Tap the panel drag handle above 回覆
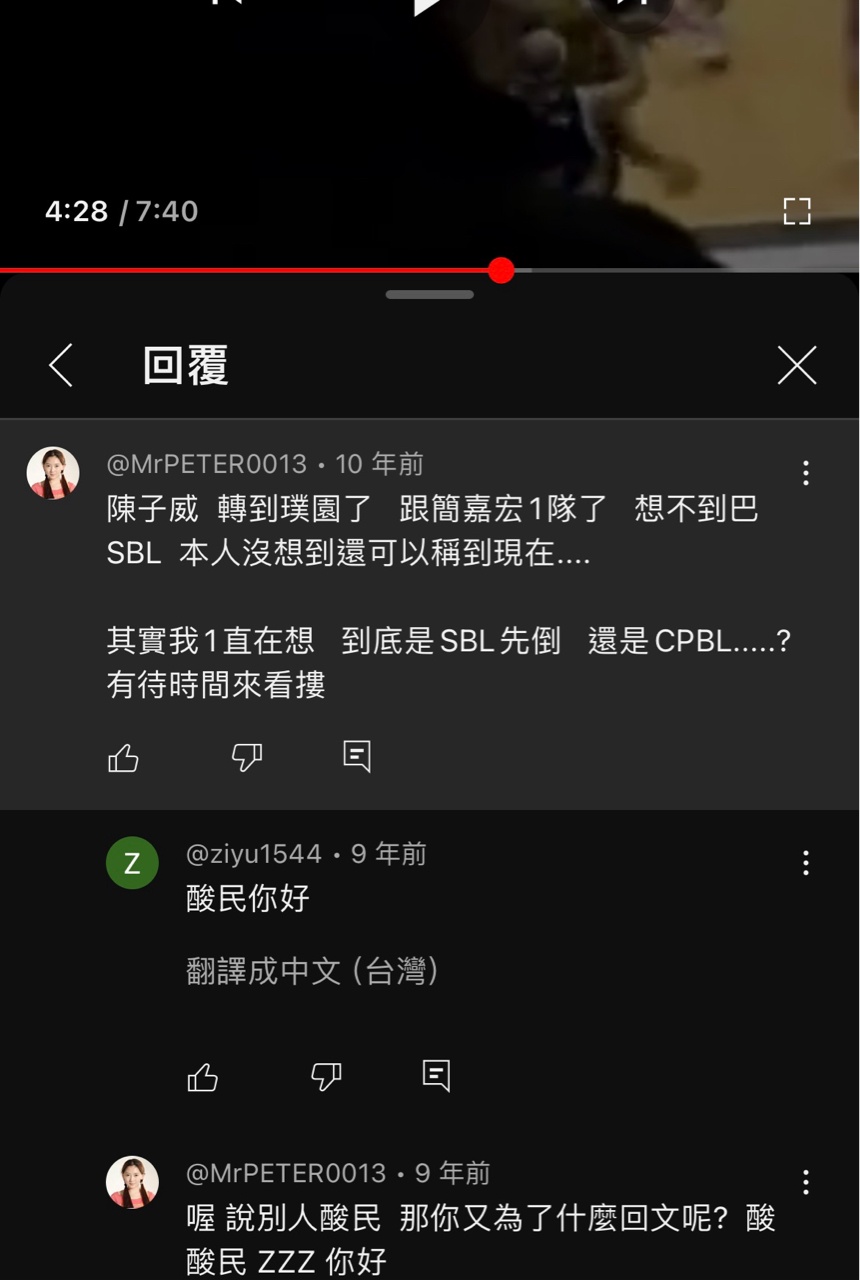 click(x=430, y=295)
